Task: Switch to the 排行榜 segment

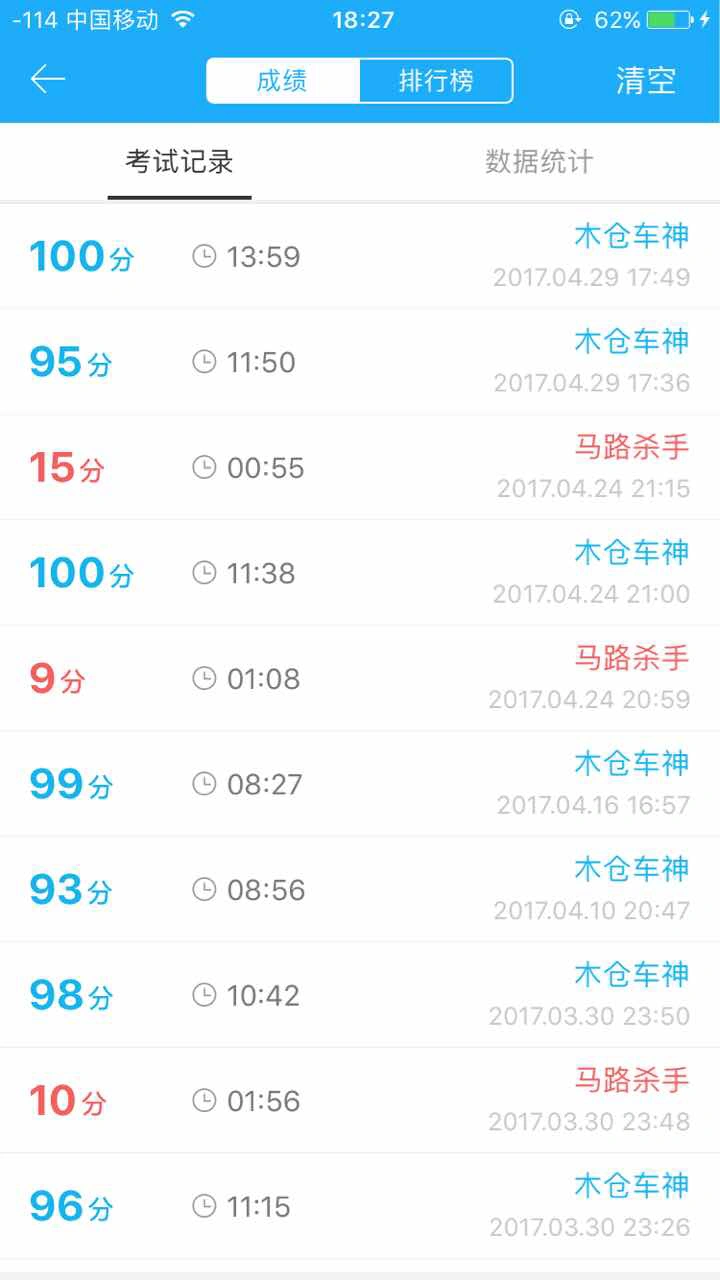Action: [x=436, y=81]
